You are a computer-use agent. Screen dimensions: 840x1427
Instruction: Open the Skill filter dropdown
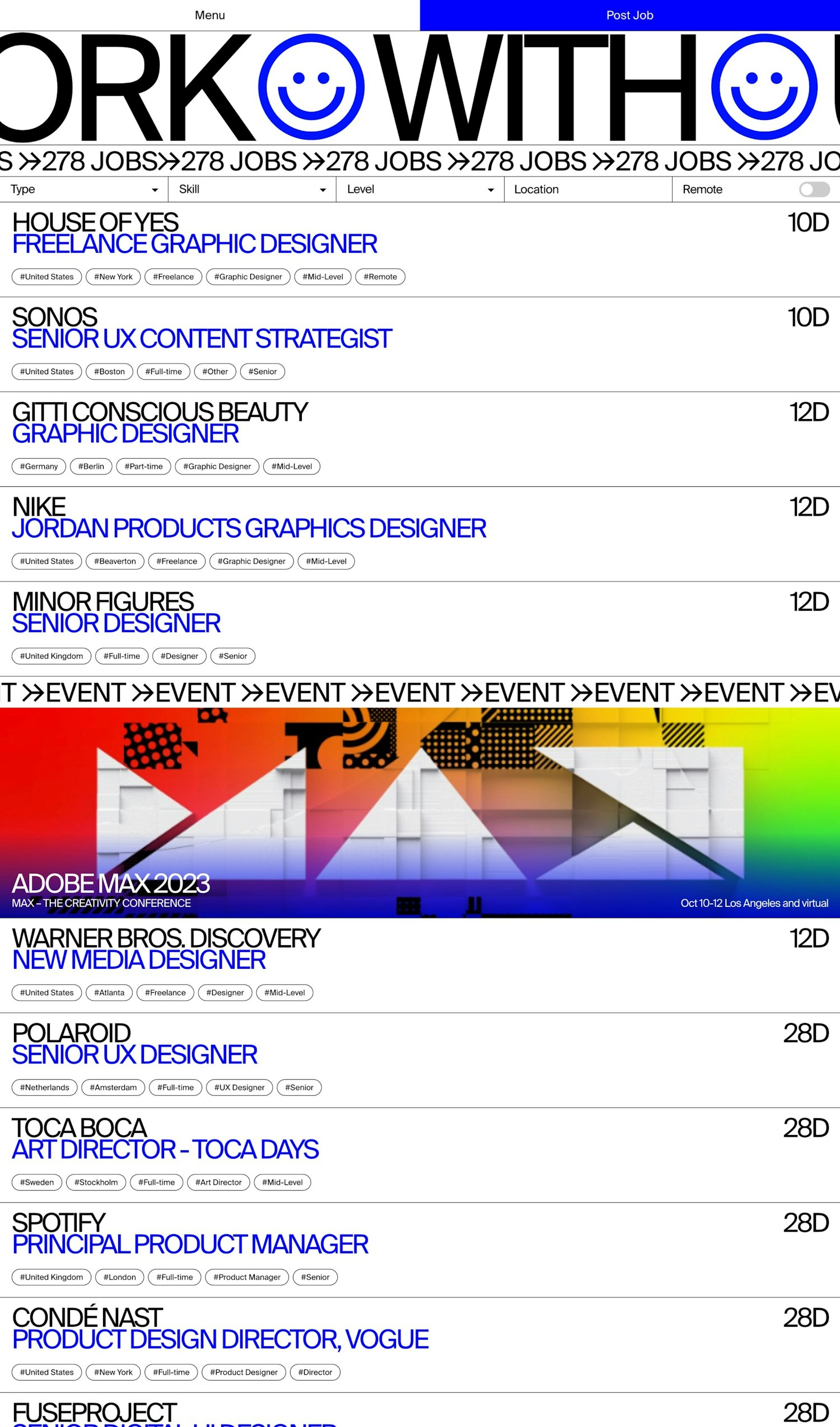pos(252,189)
